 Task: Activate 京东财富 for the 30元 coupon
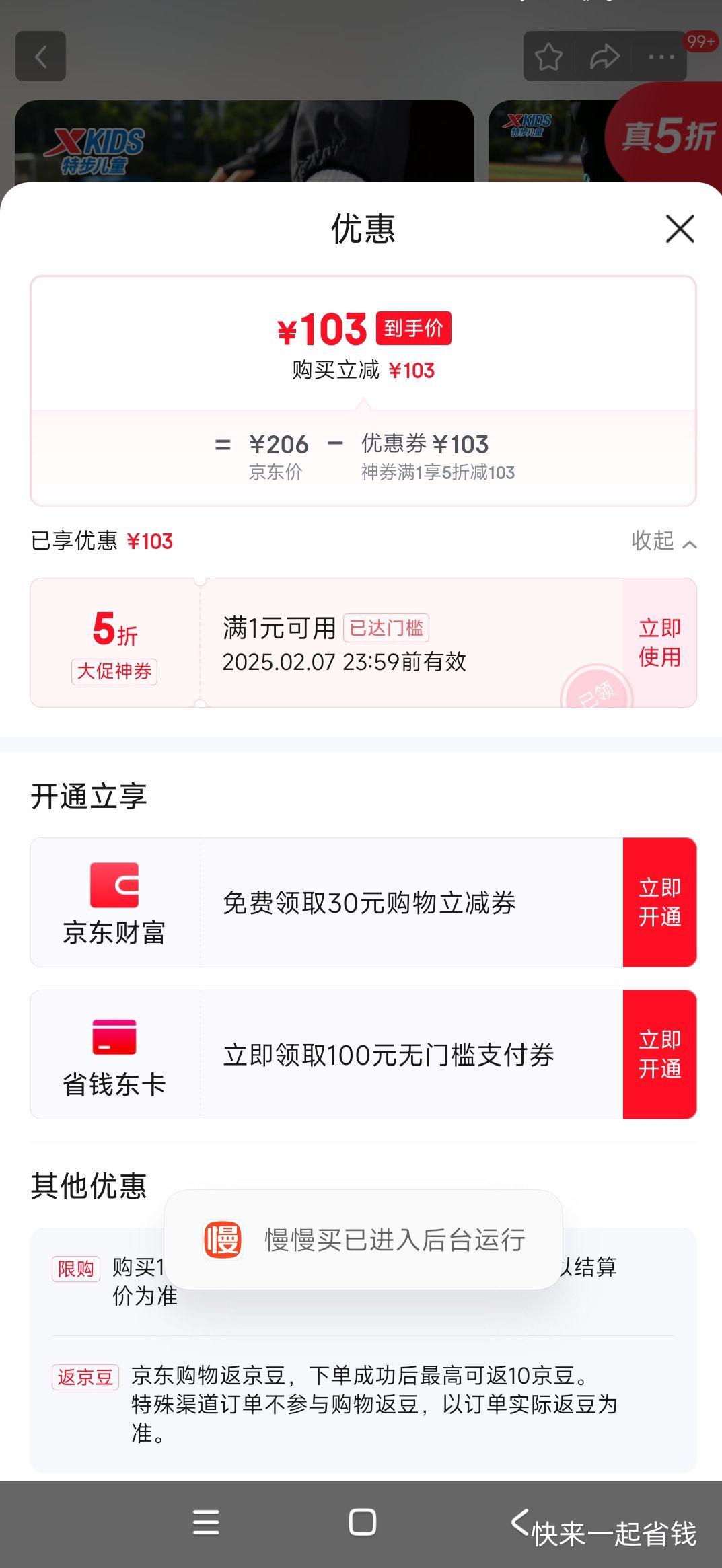click(659, 902)
